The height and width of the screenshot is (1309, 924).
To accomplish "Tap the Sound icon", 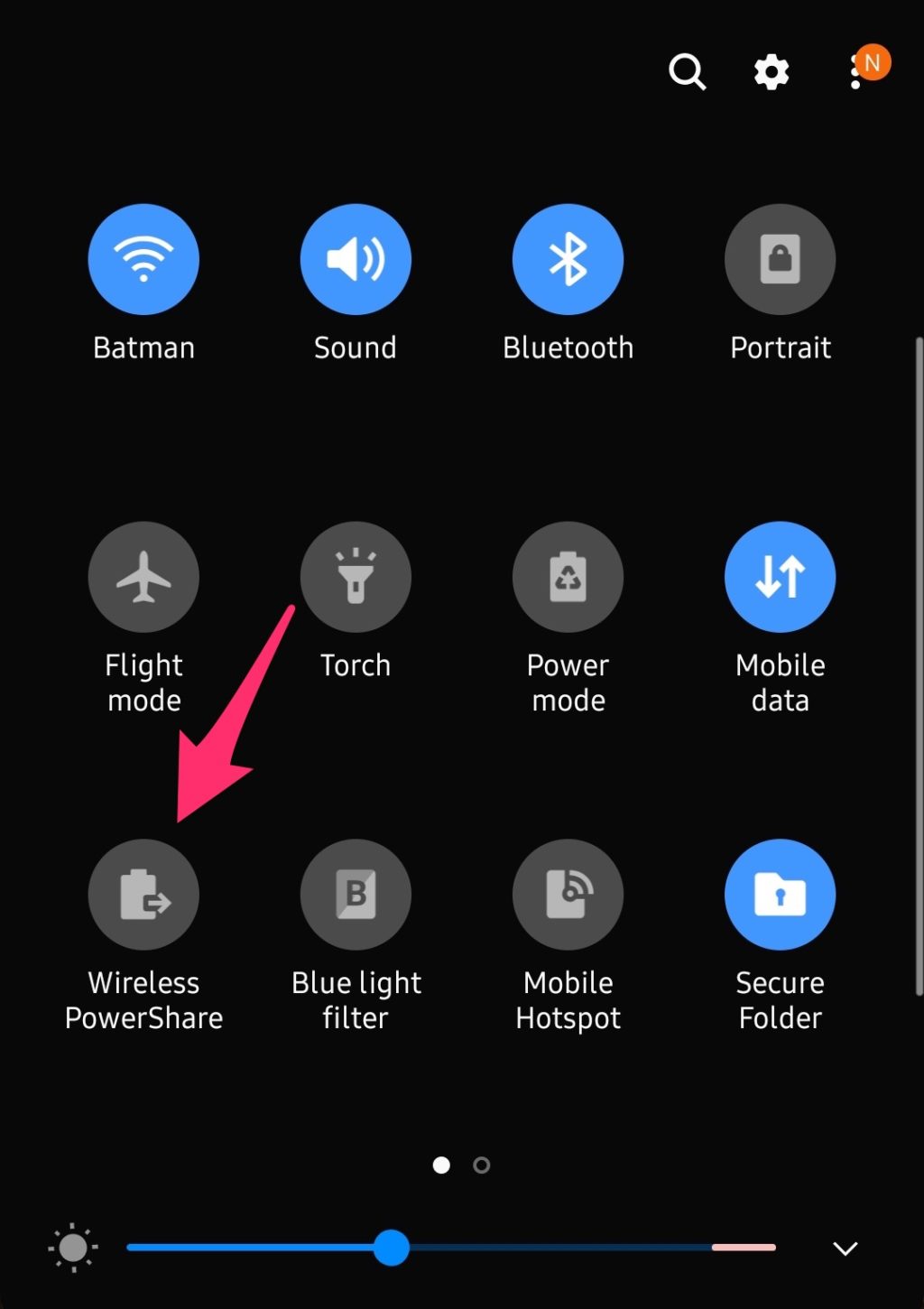I will (x=356, y=258).
